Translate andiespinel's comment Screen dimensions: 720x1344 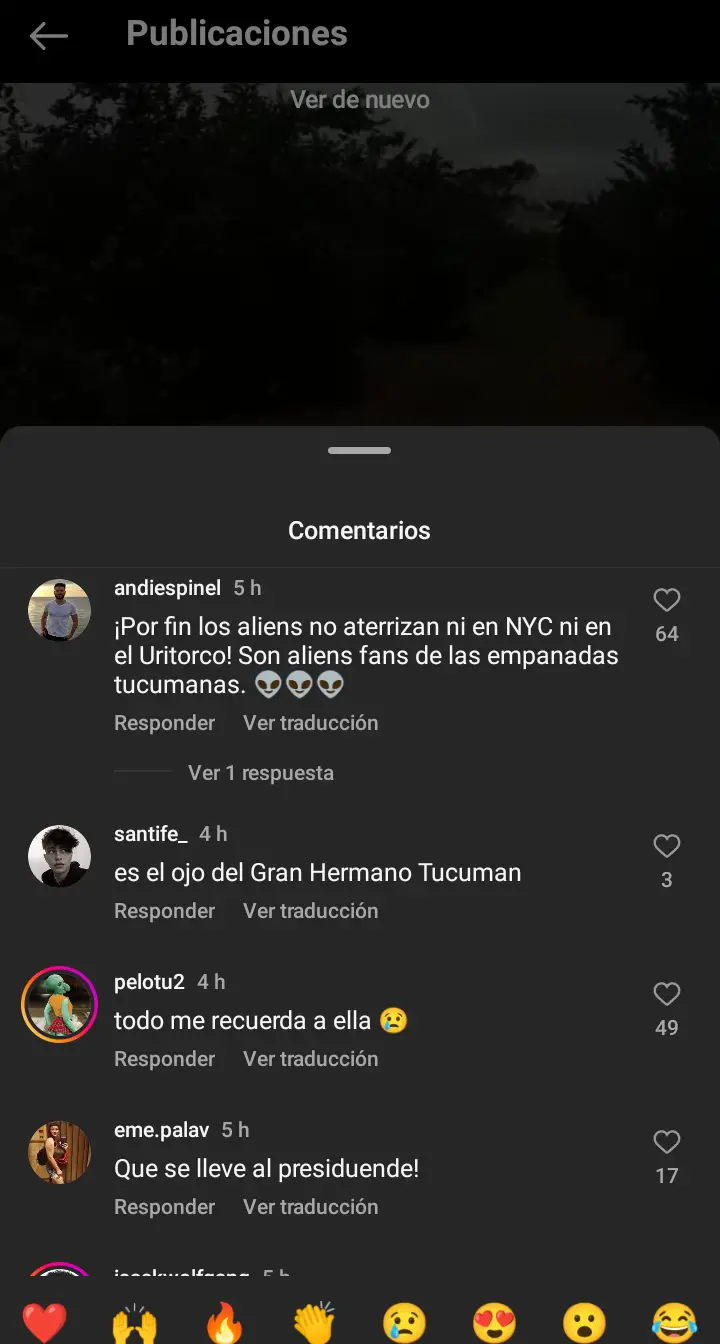click(310, 723)
